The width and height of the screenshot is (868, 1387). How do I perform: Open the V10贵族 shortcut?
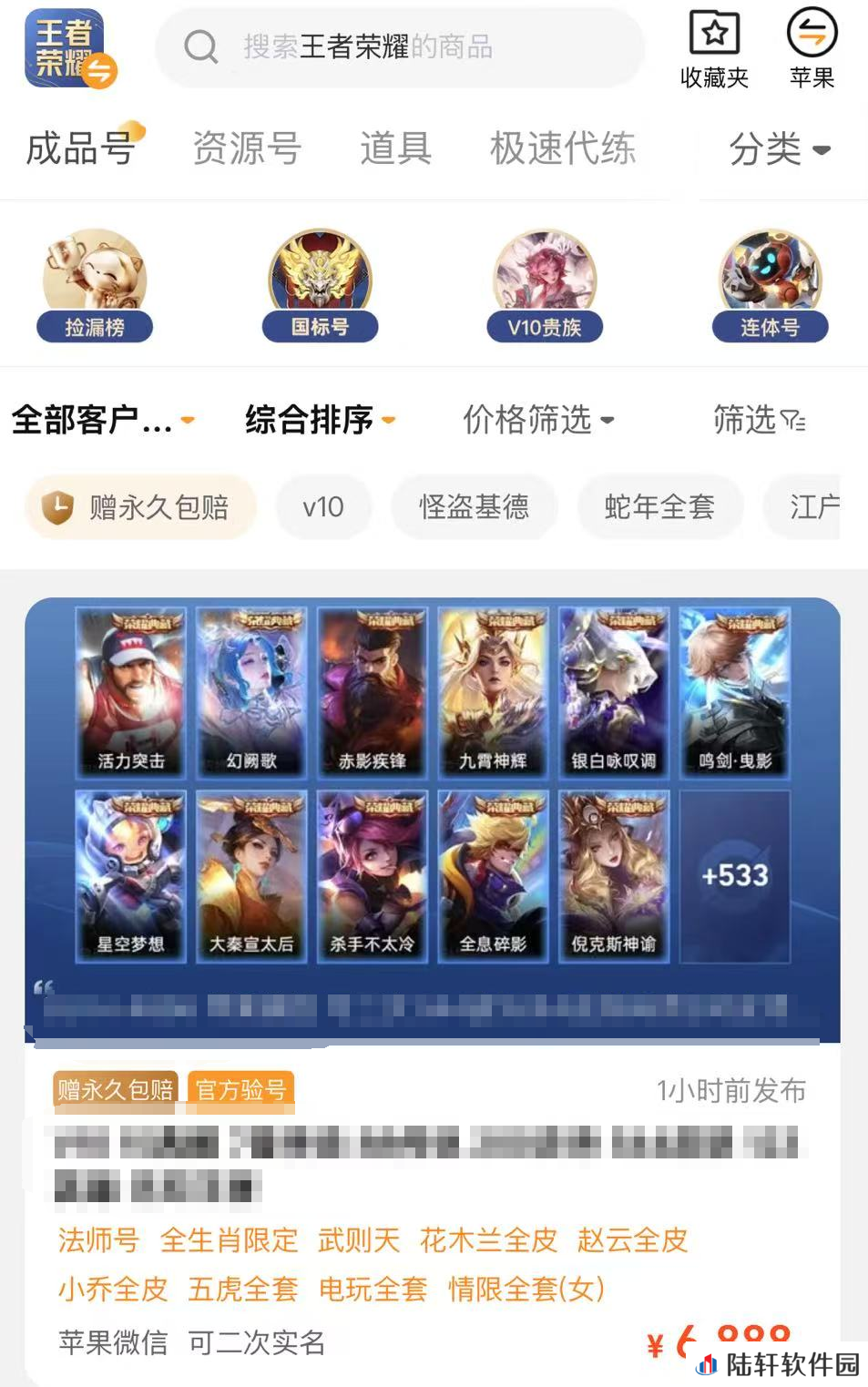(x=545, y=286)
